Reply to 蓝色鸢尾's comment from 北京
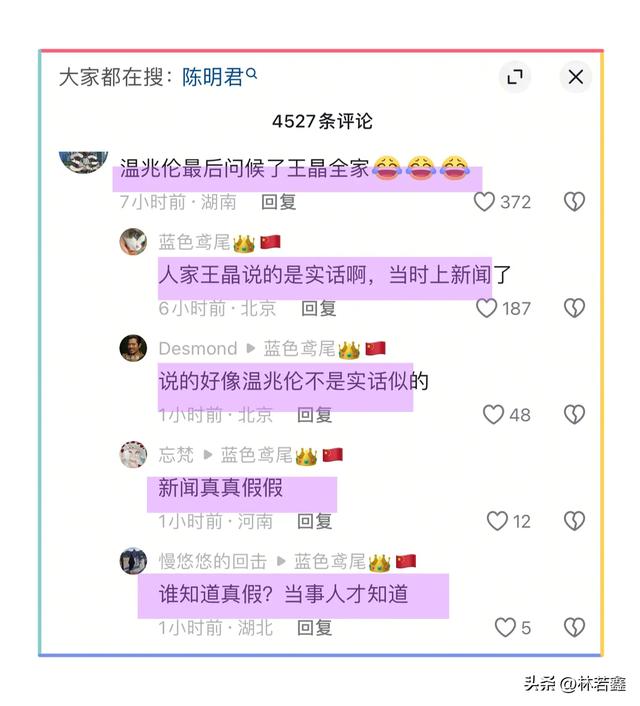This screenshot has width=640, height=706. point(318,308)
